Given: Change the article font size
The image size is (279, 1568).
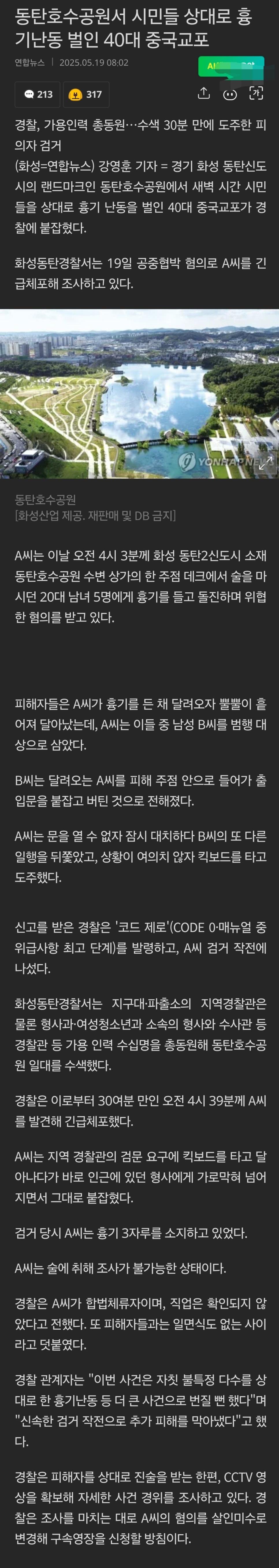Looking at the screenshot, I should pos(256,93).
